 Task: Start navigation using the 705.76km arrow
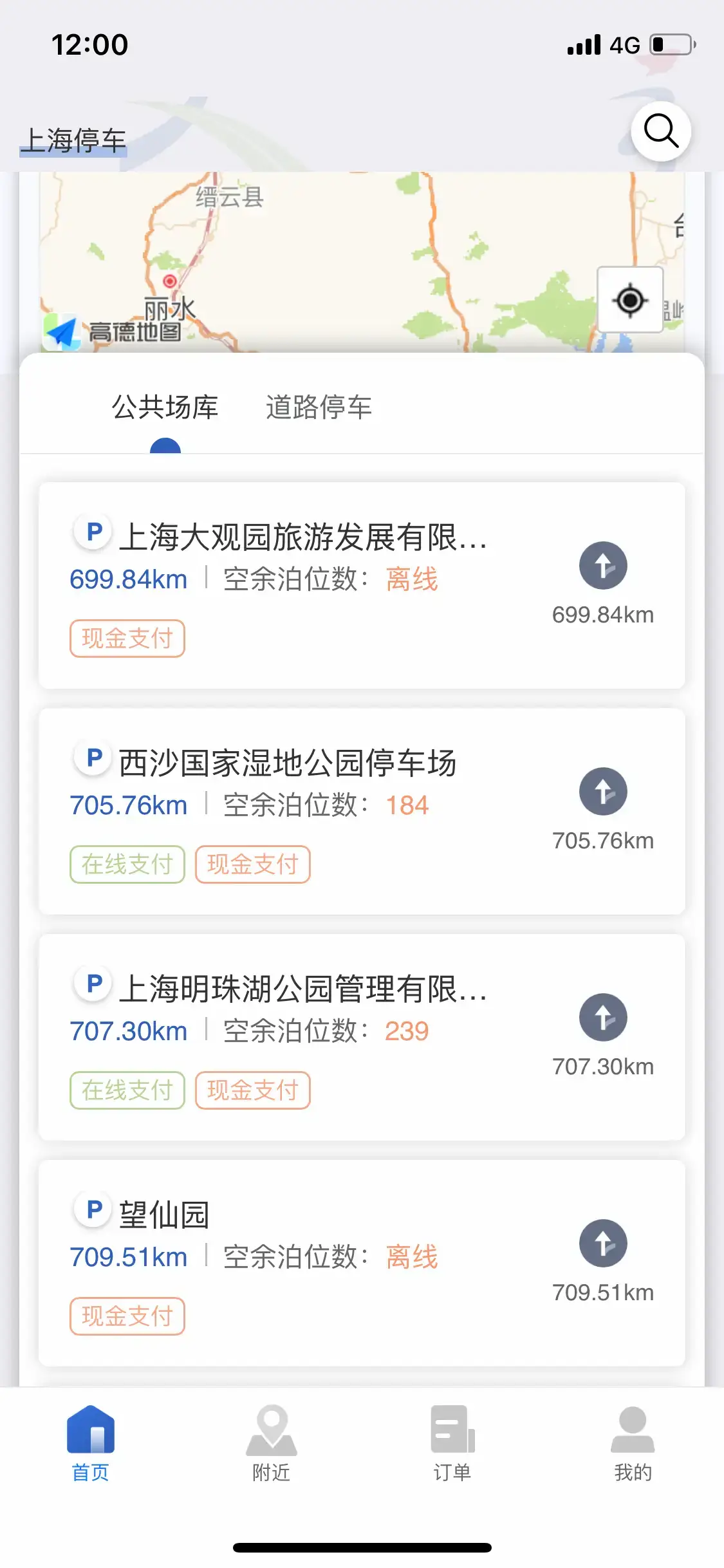click(x=603, y=792)
